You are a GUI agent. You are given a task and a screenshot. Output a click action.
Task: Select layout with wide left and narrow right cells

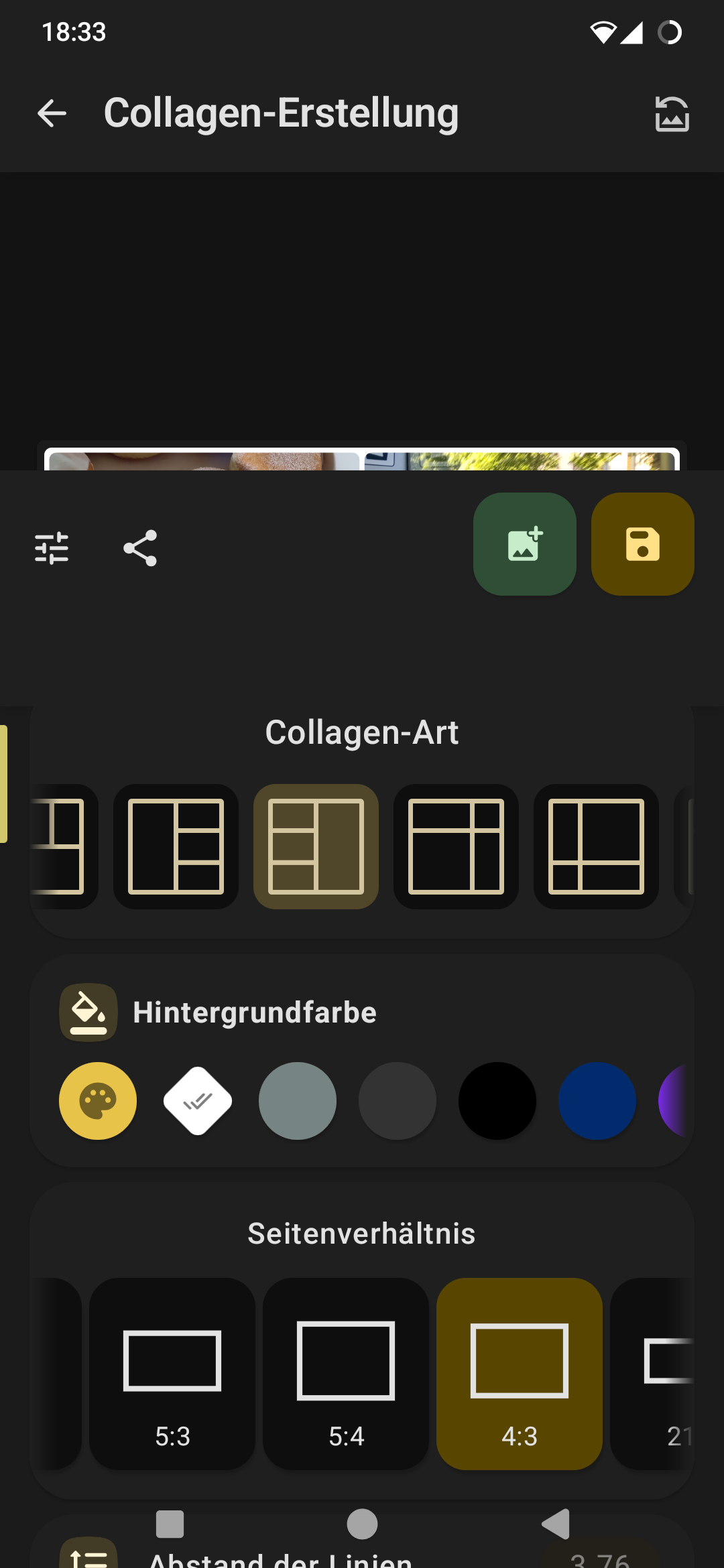456,846
